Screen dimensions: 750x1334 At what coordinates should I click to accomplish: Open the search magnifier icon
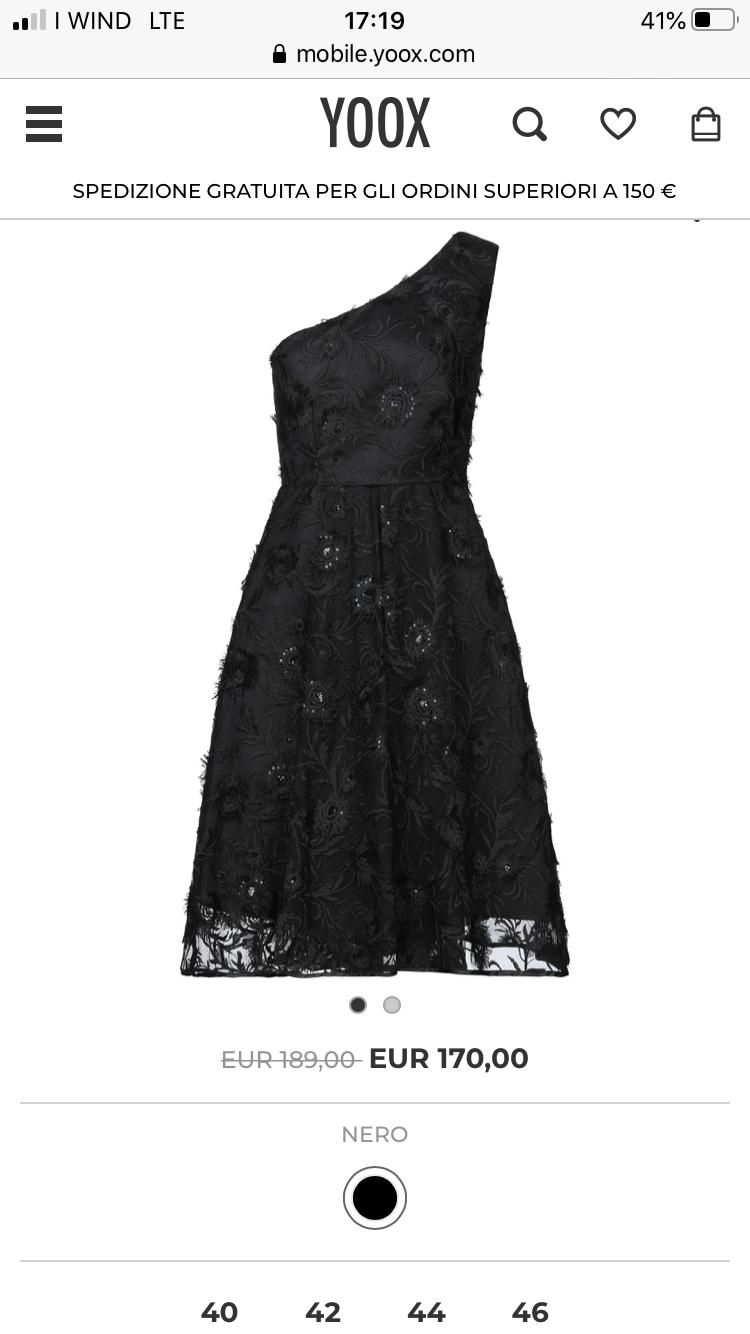(x=529, y=124)
